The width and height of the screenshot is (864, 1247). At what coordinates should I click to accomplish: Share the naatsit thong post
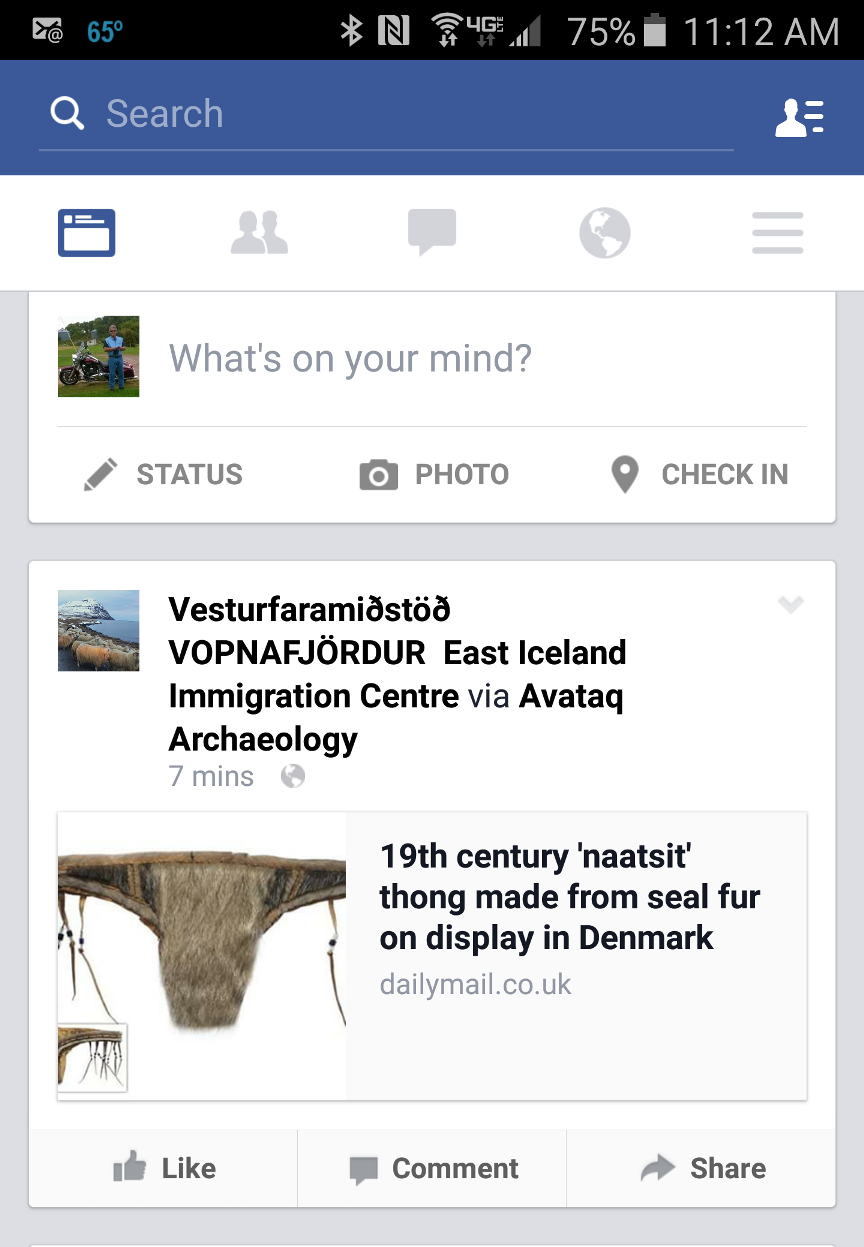(x=703, y=1168)
